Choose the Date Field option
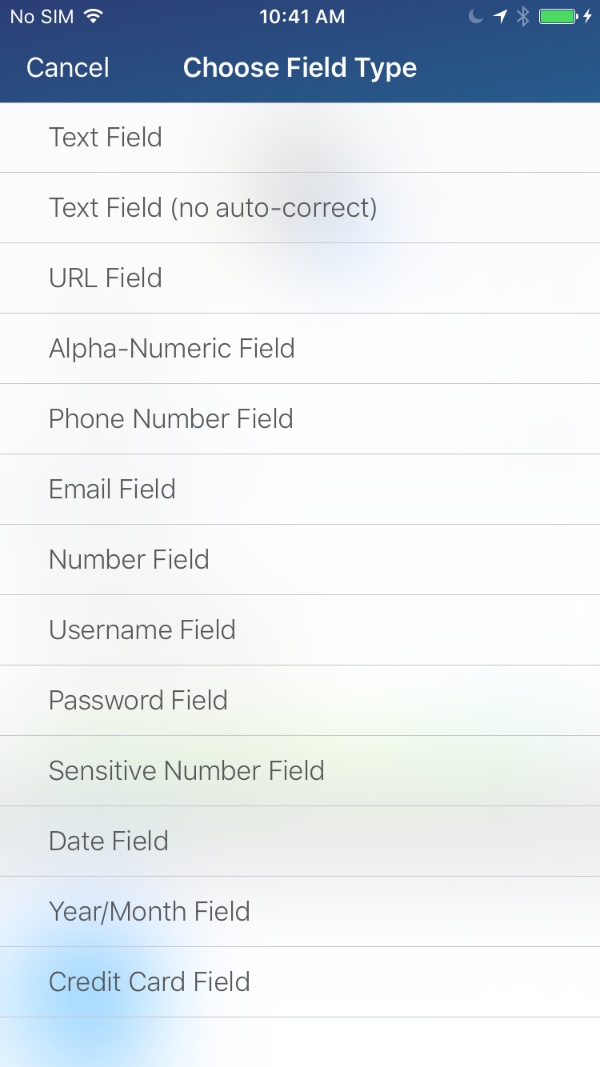Viewport: 600px width, 1067px height. (x=300, y=841)
